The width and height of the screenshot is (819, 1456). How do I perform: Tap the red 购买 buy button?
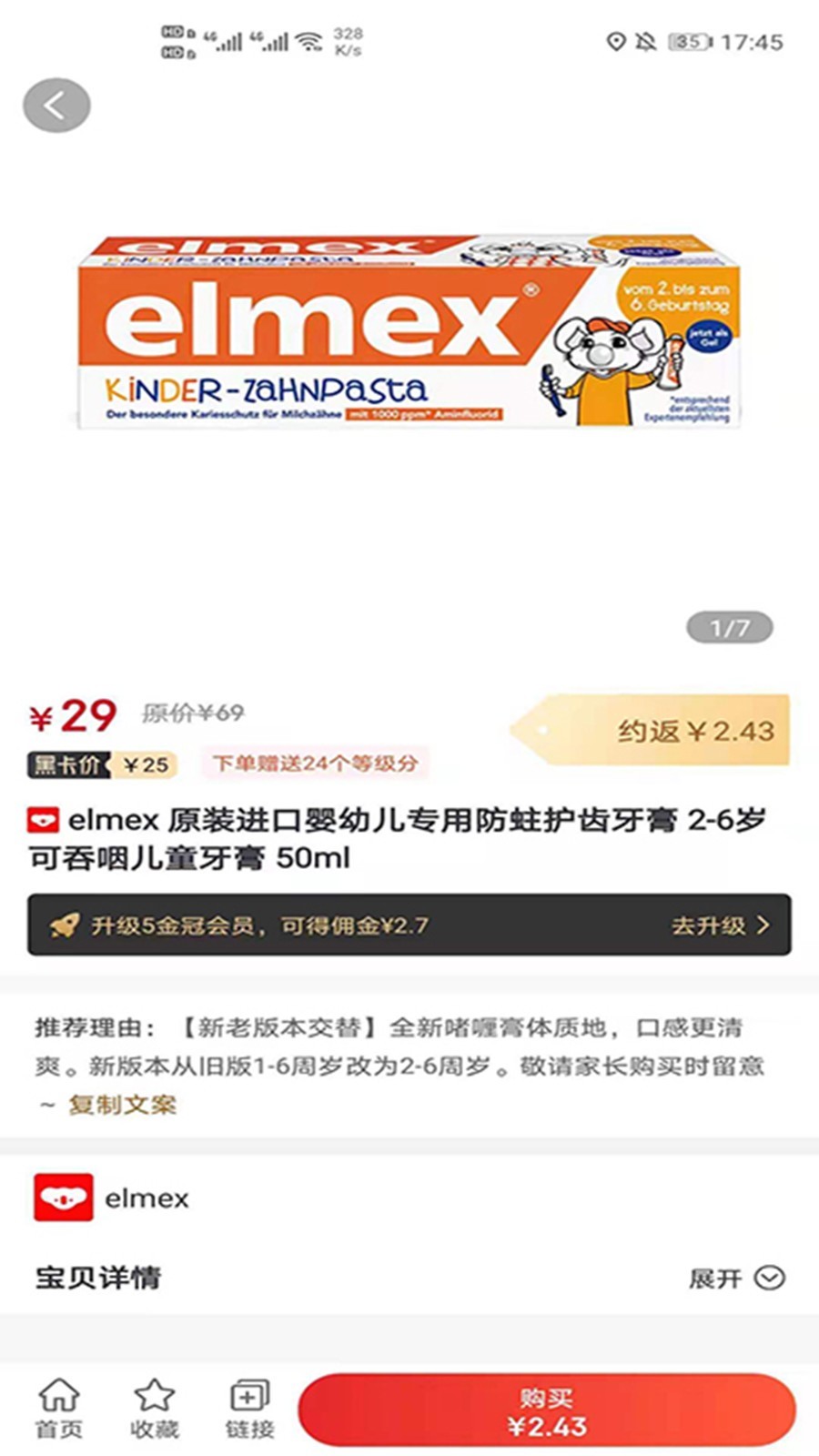point(546,1410)
